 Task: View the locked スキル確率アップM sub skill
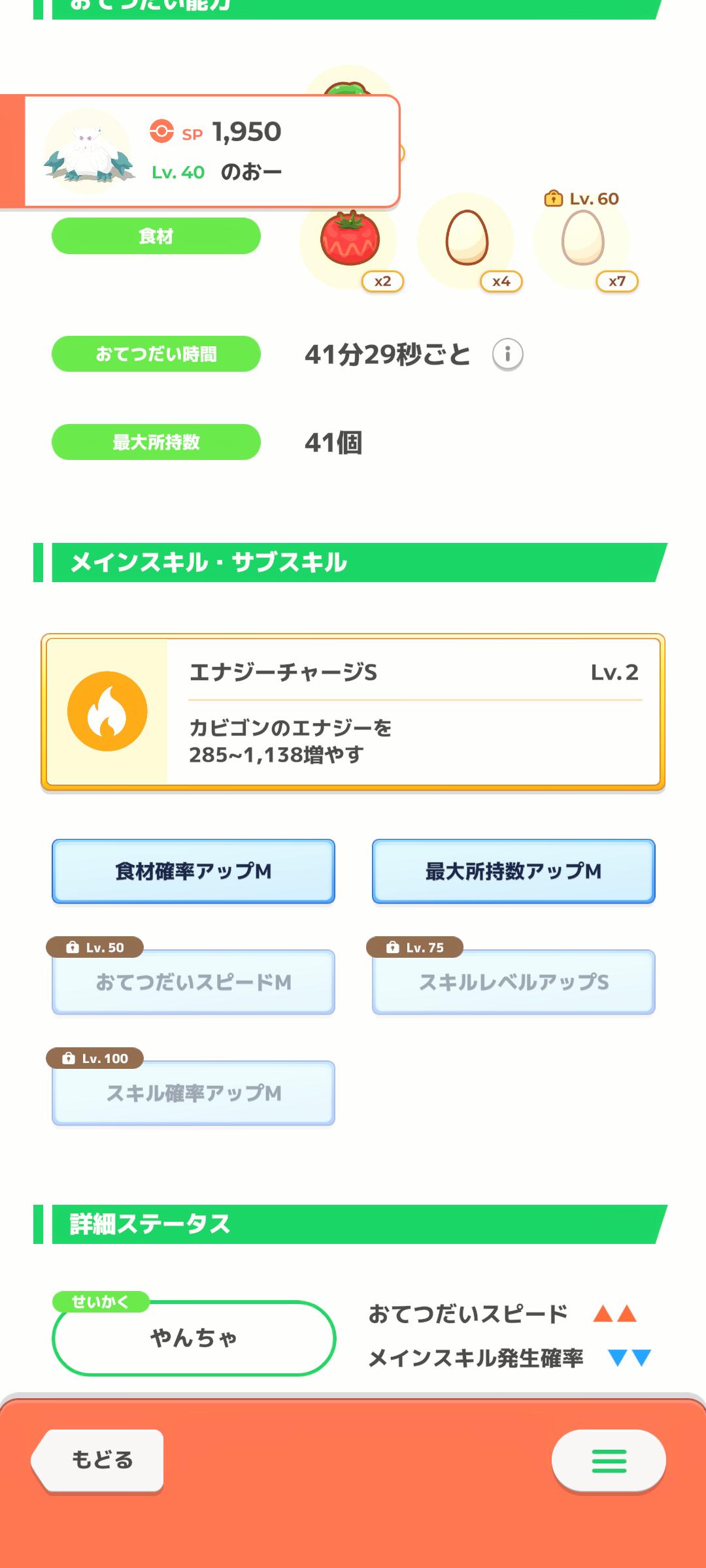[193, 1093]
